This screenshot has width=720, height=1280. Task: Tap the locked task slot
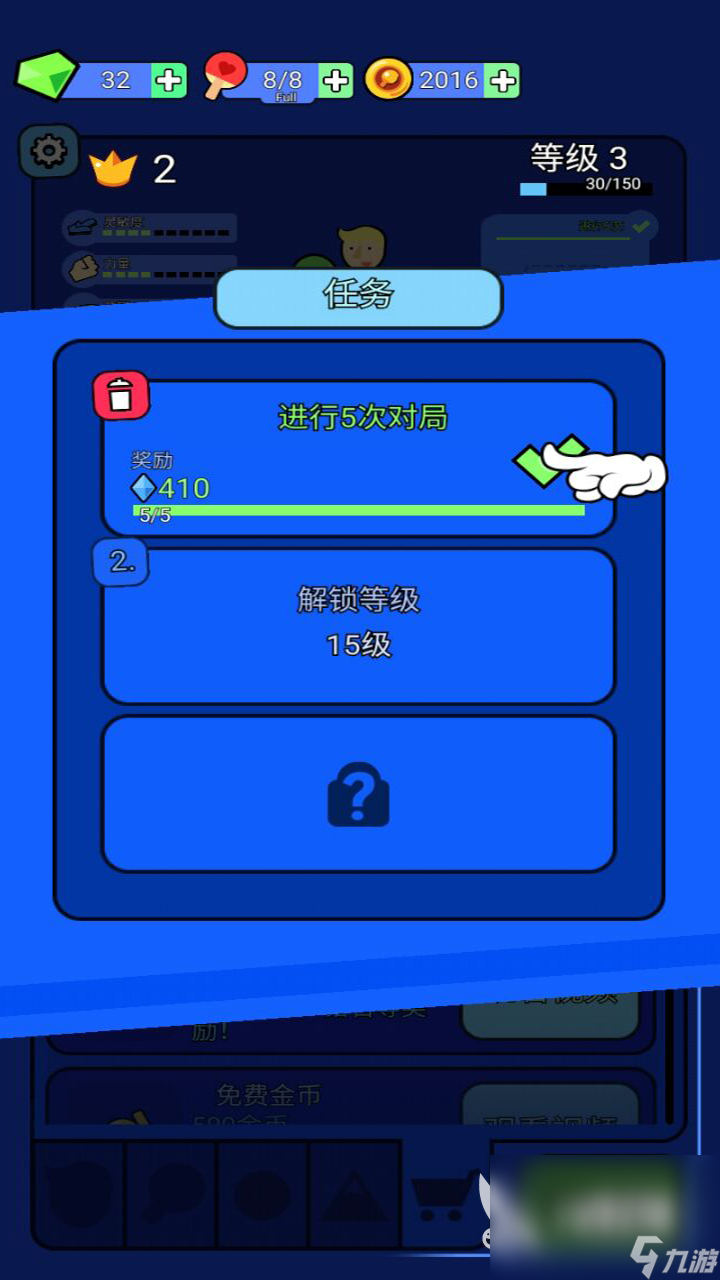pyautogui.click(x=358, y=794)
